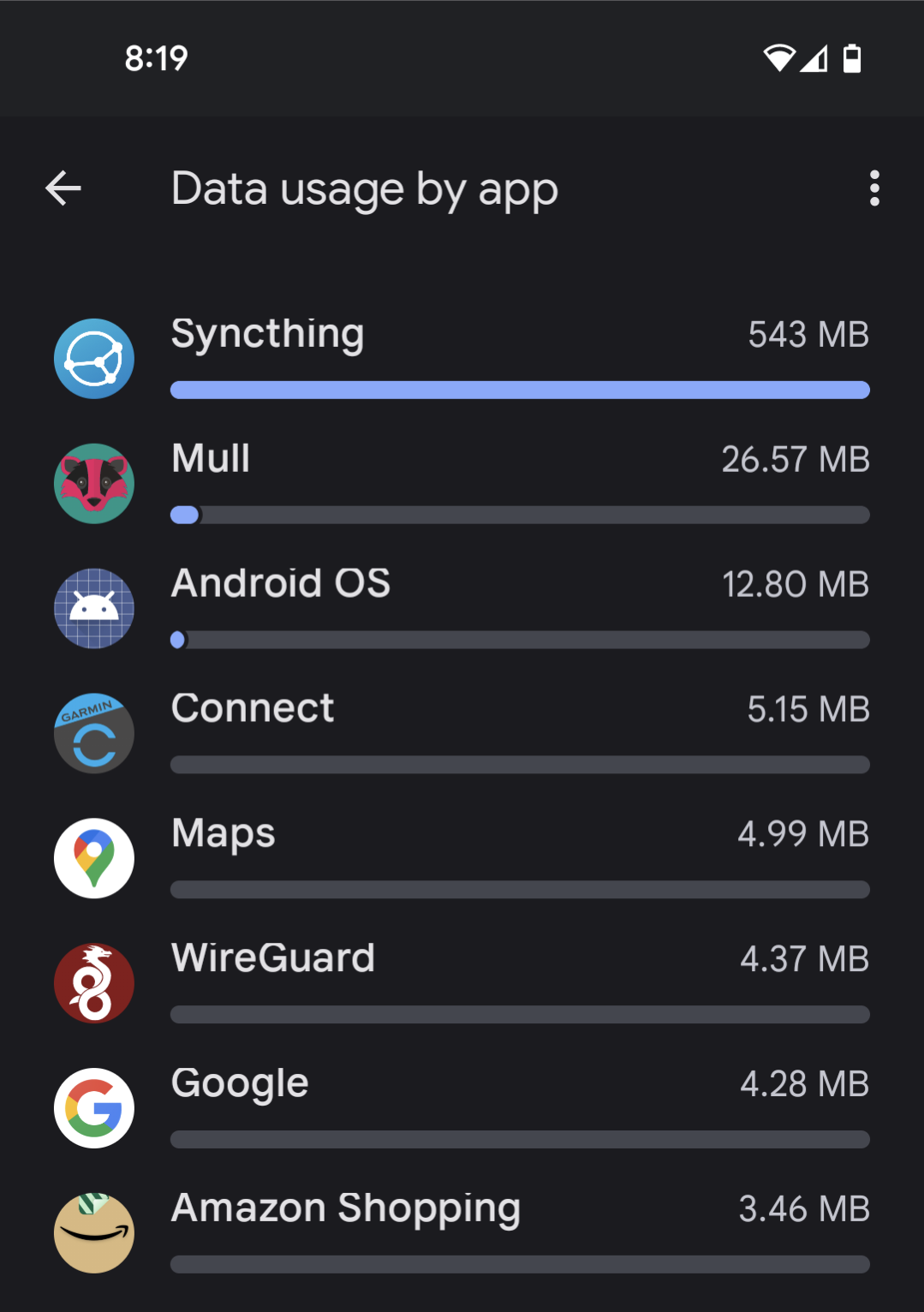Click Syncthing's full usage progress bar
This screenshot has width=924, height=1312.
pyautogui.click(x=520, y=391)
